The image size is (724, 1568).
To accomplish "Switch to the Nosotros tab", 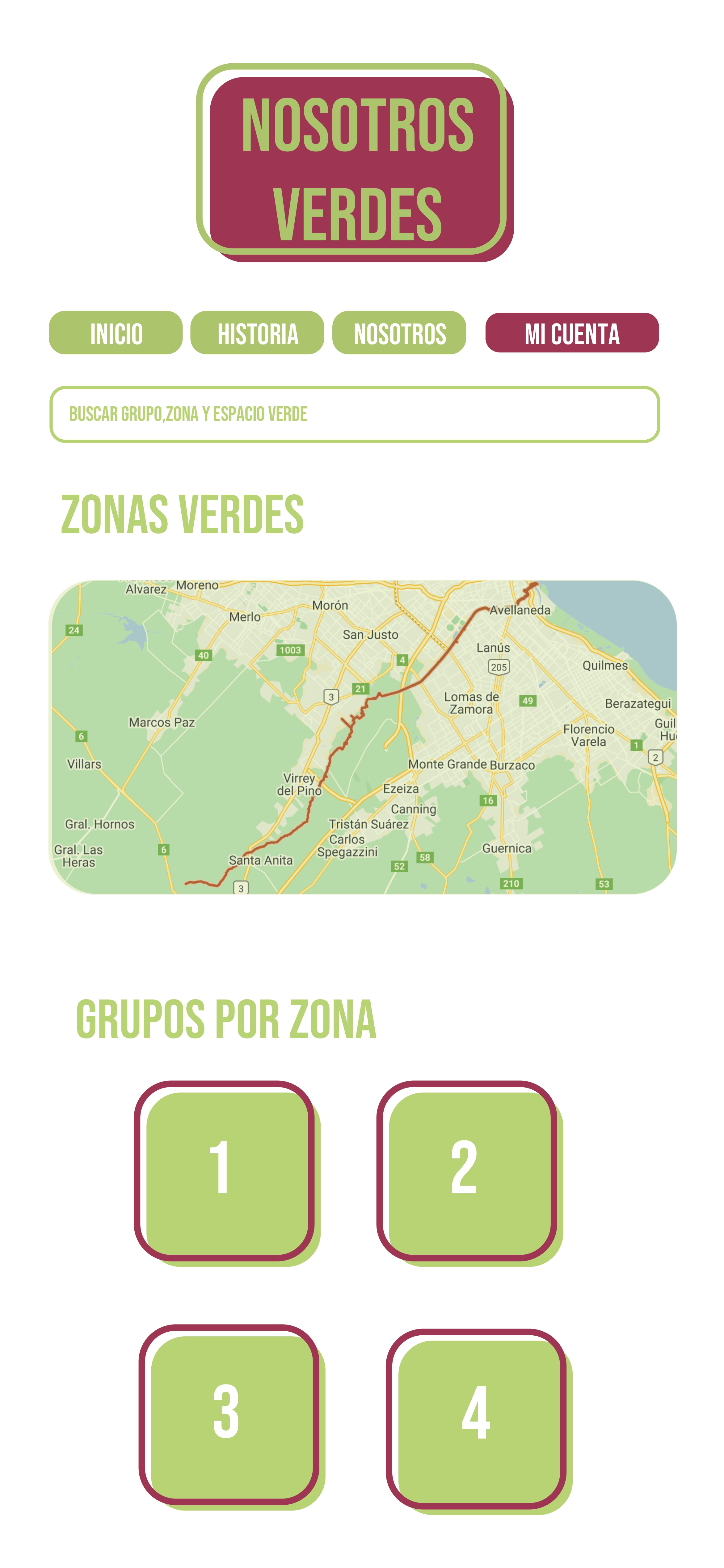I will (x=399, y=333).
